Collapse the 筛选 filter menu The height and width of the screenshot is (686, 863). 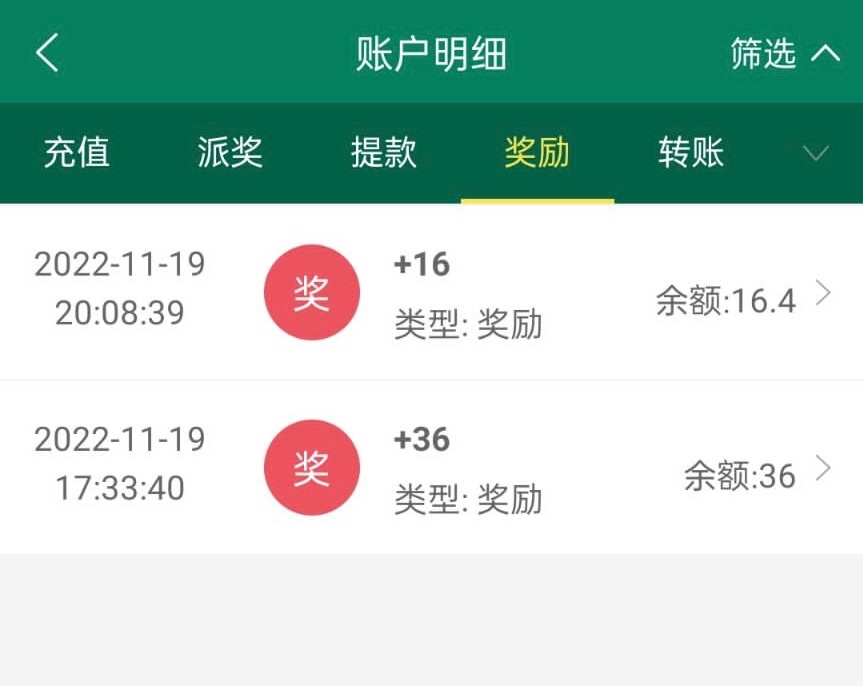tap(784, 54)
